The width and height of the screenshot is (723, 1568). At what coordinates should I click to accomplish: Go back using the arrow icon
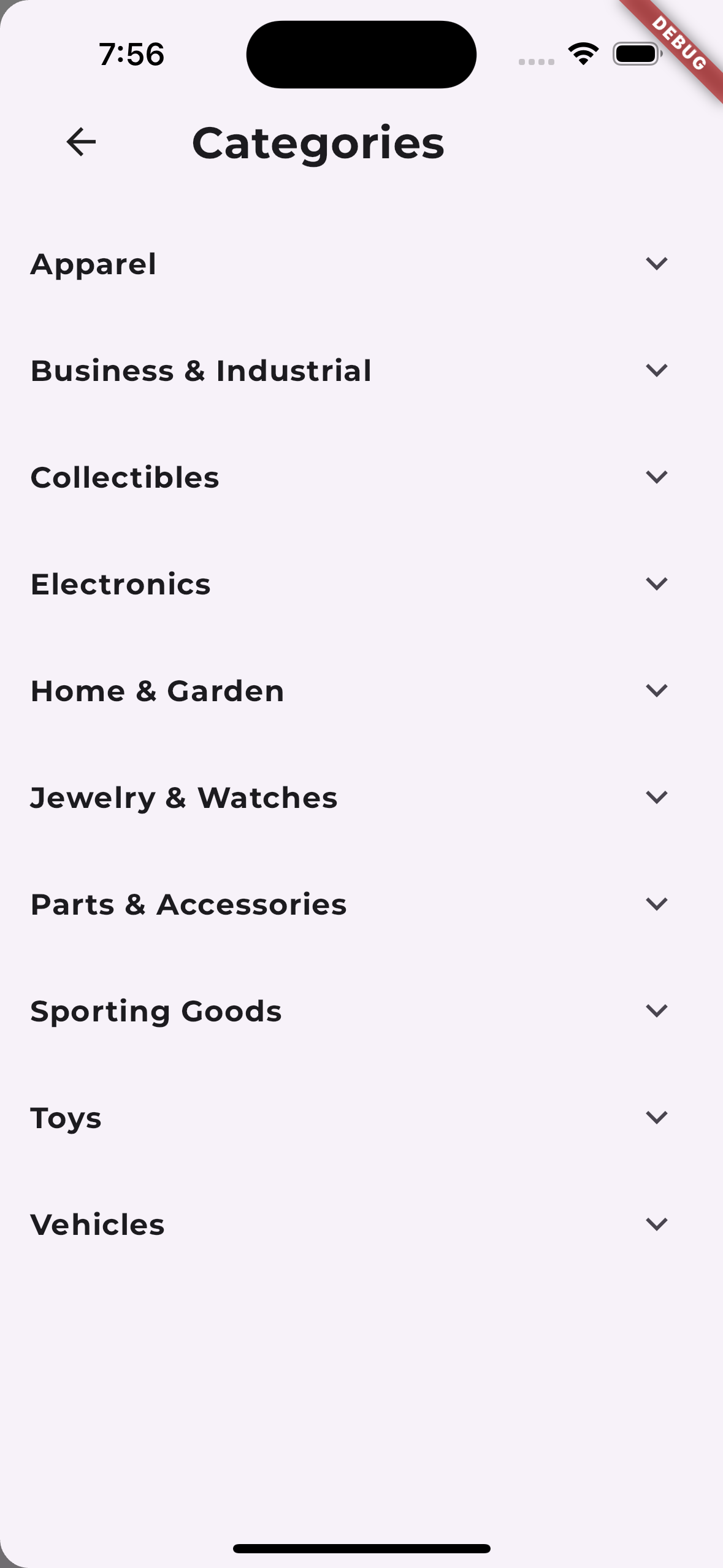81,142
